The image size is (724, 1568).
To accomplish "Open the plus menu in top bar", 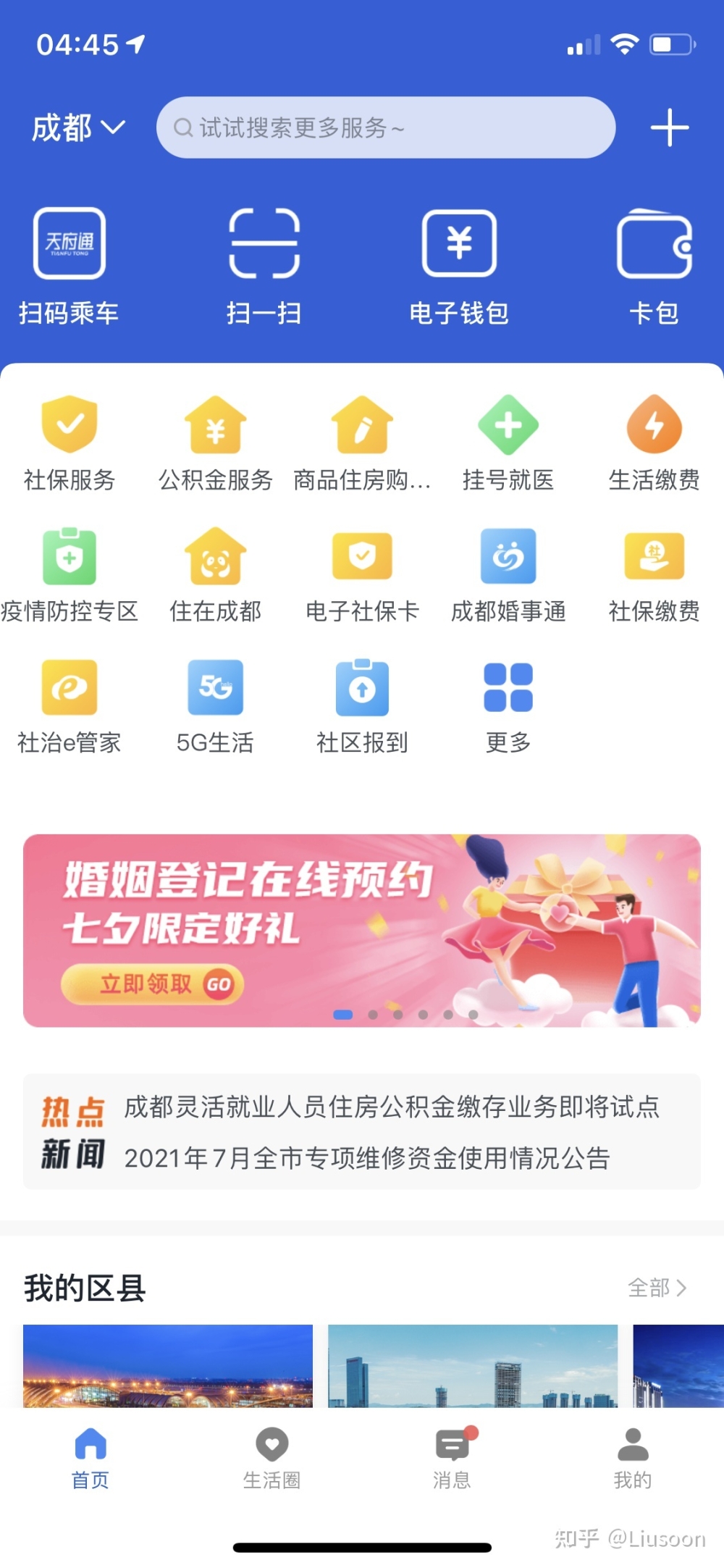I will coord(669,128).
